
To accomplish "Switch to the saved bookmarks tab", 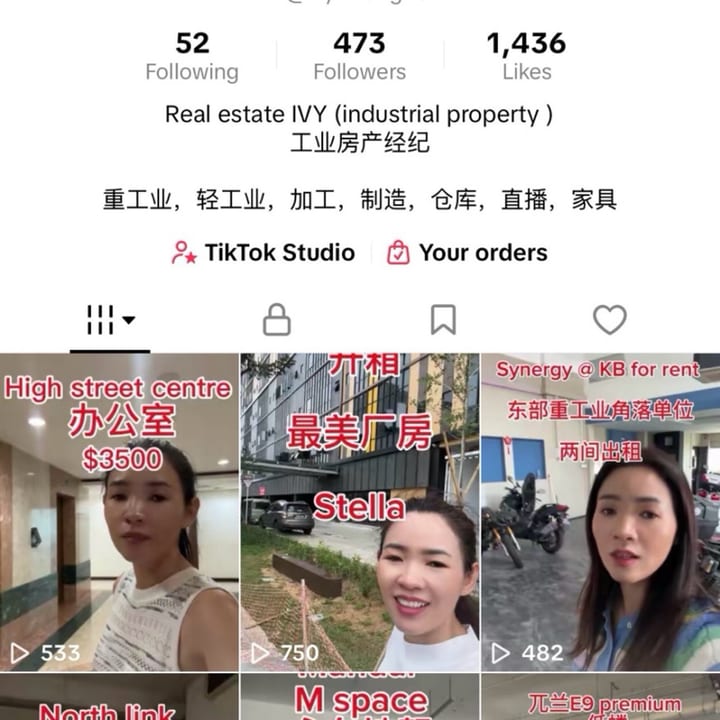I will (x=443, y=320).
